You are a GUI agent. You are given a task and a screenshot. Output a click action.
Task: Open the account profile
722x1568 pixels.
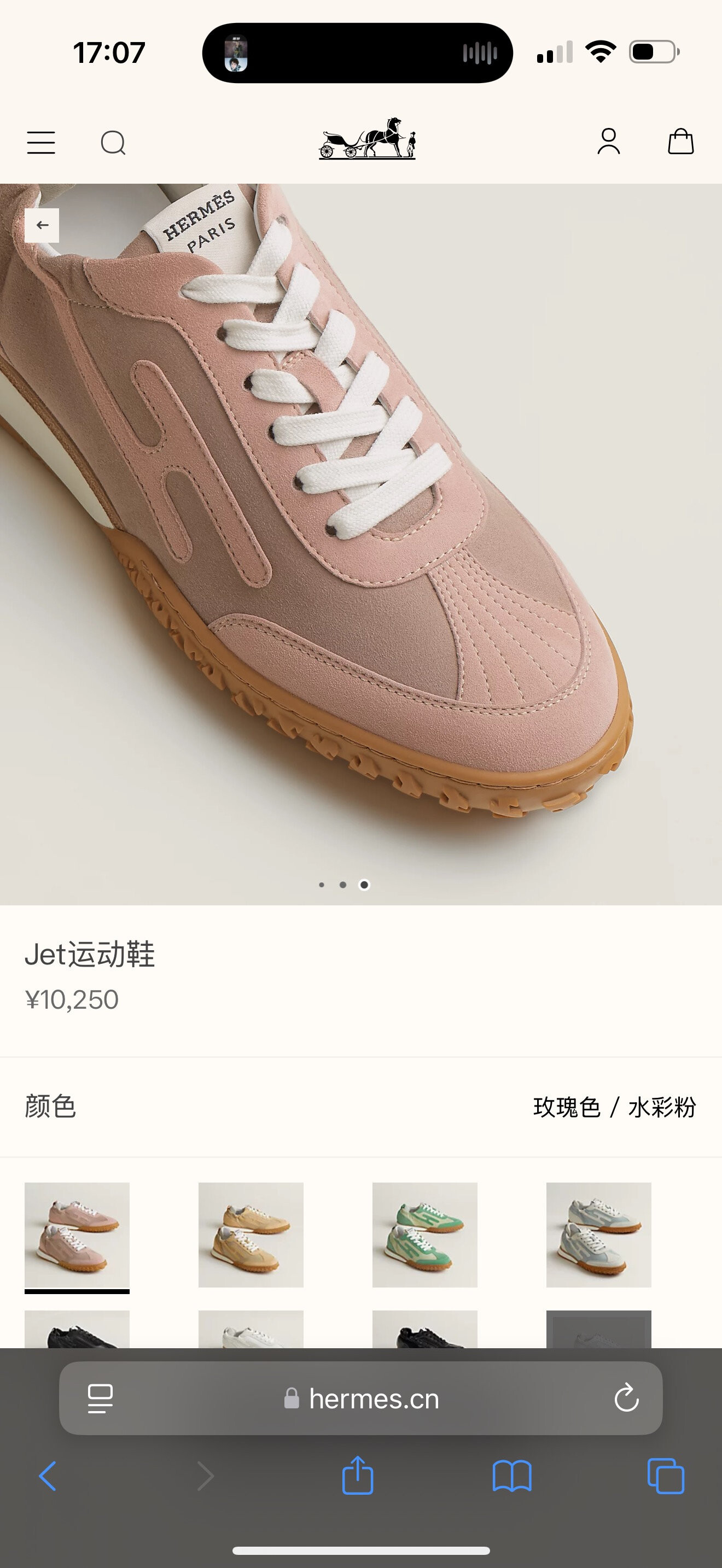click(608, 142)
